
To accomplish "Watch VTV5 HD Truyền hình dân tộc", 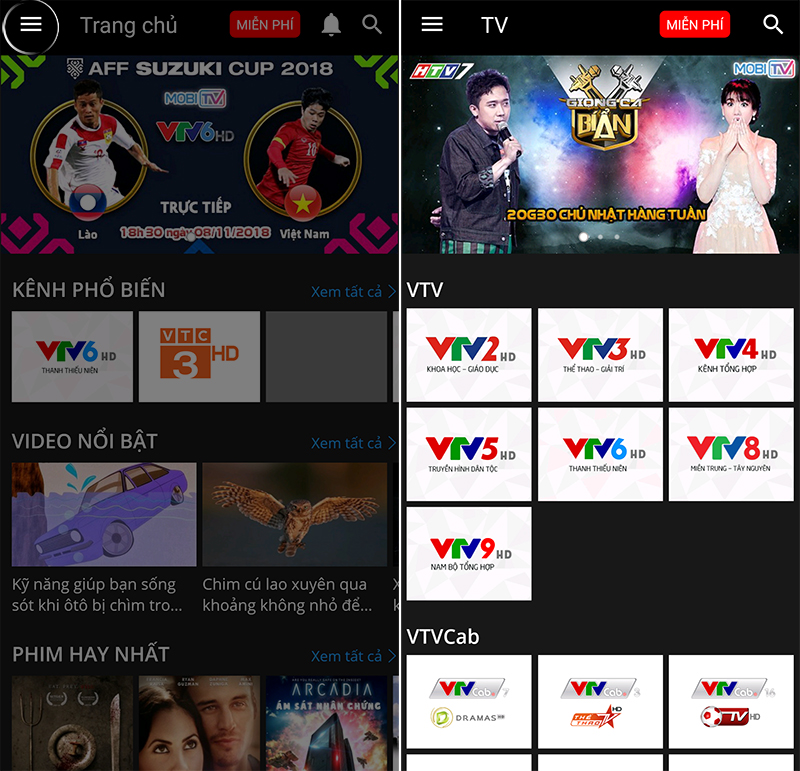I will (x=468, y=454).
